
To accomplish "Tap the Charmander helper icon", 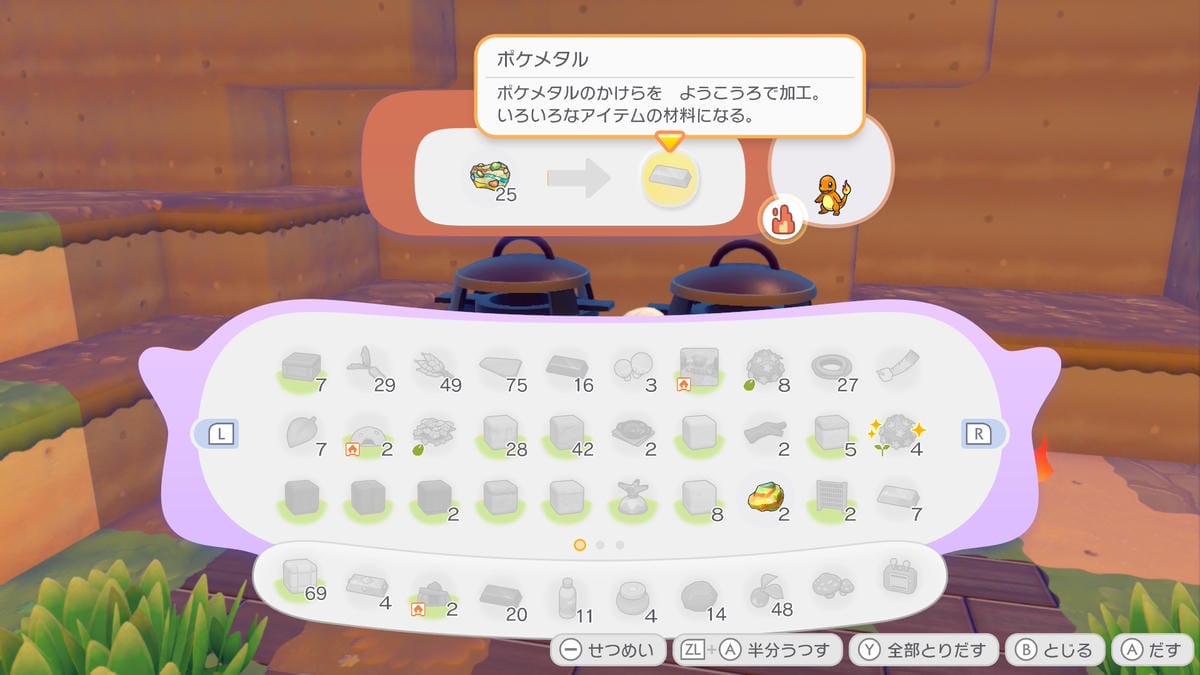I will [x=830, y=193].
